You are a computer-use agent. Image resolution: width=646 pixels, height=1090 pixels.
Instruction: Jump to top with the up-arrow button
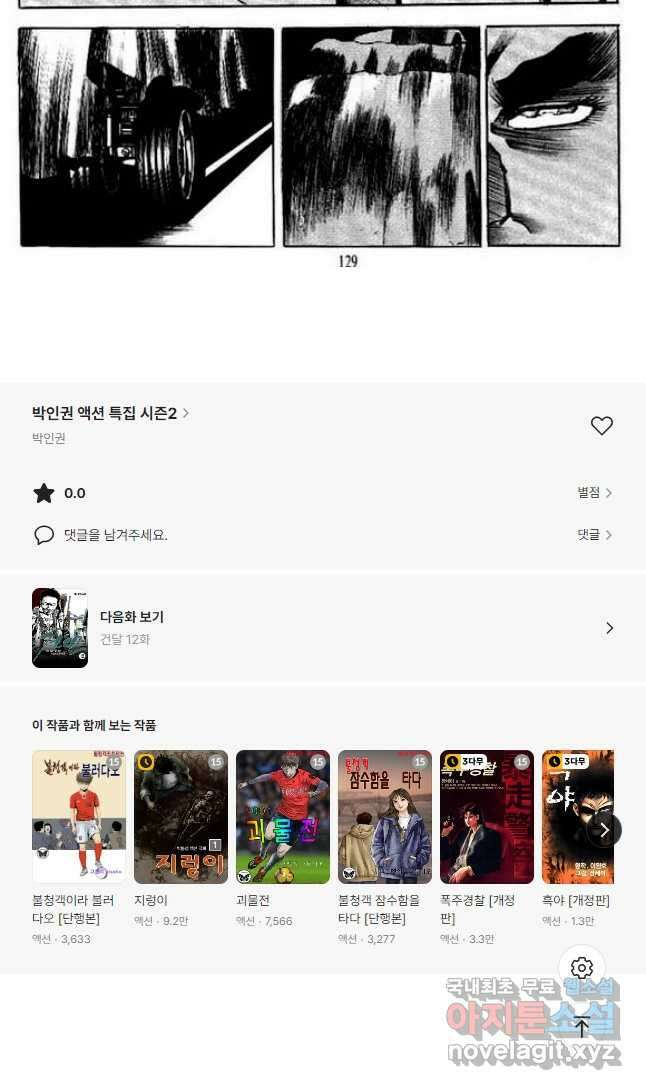[x=582, y=1027]
